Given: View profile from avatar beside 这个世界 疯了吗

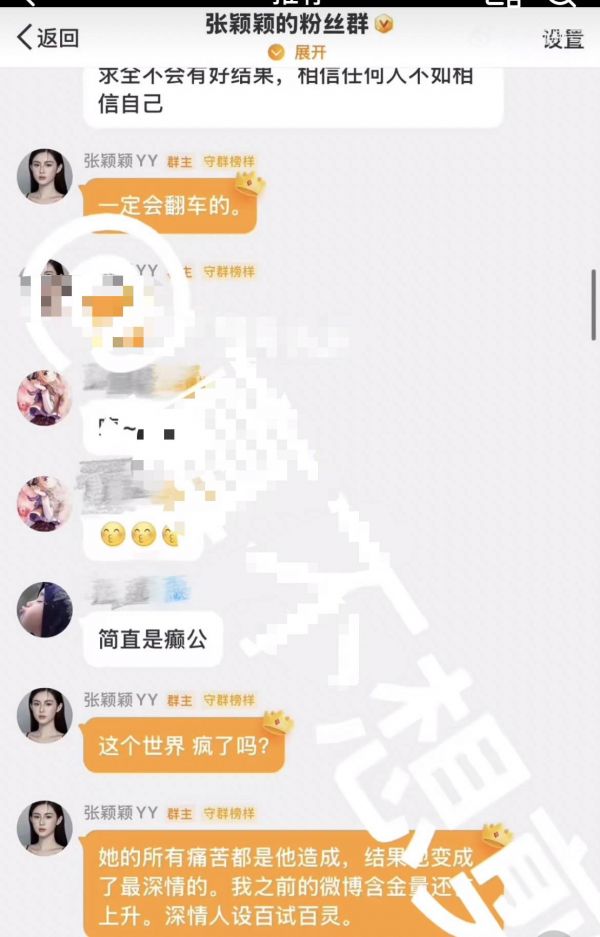Looking at the screenshot, I should (44, 715).
